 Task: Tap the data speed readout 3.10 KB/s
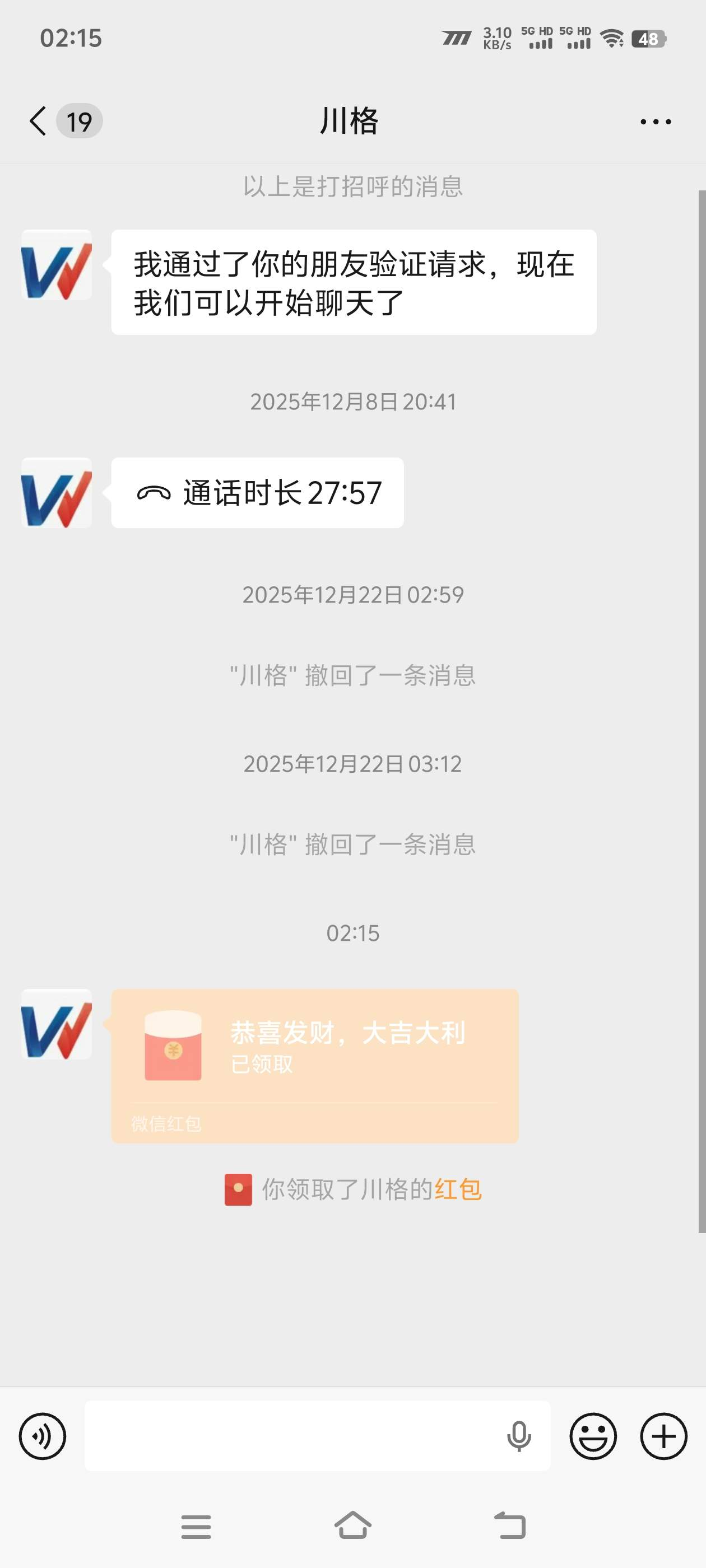pos(496,38)
